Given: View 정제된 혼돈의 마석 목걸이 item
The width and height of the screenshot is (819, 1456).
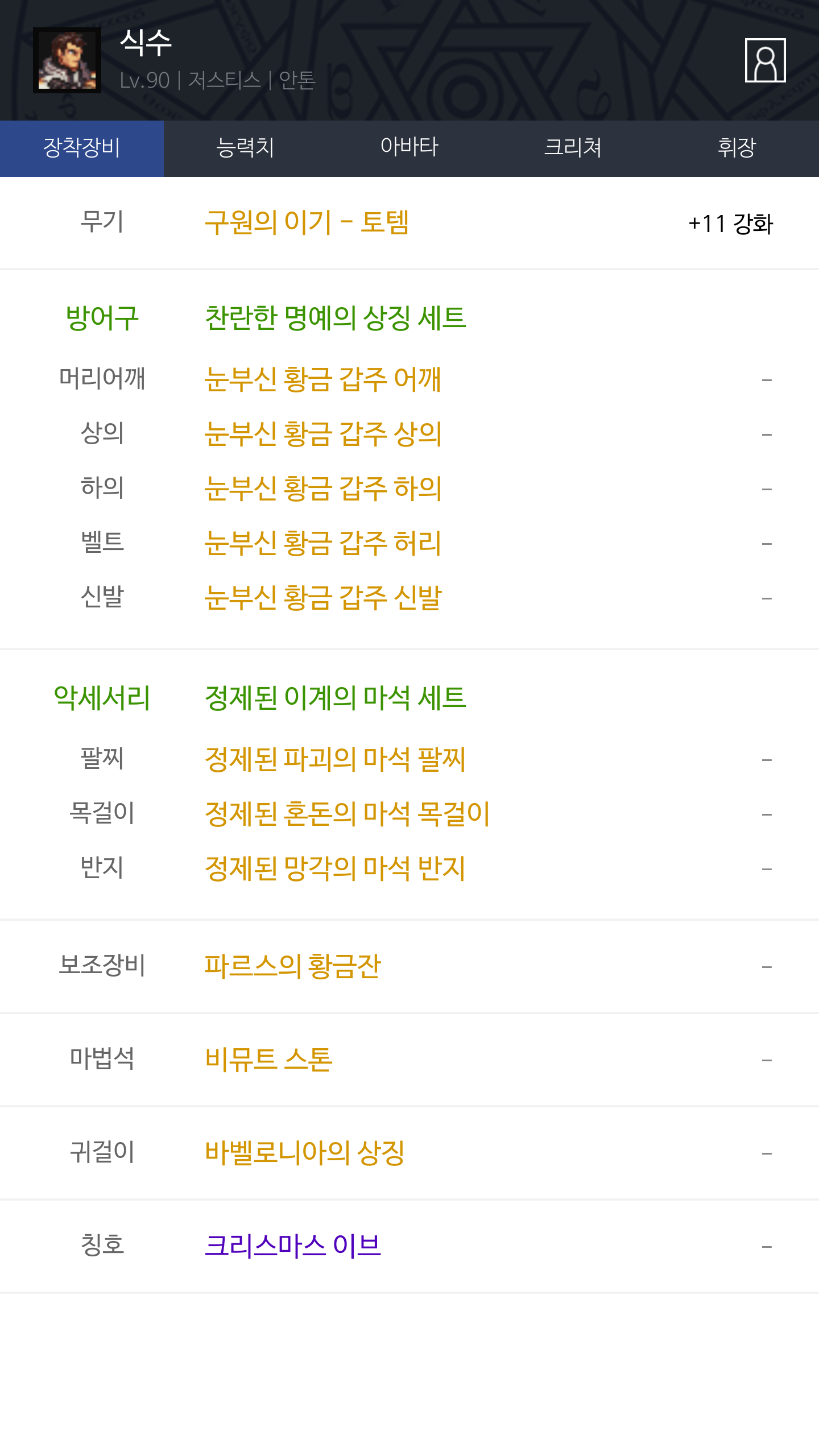Looking at the screenshot, I should pyautogui.click(x=348, y=814).
